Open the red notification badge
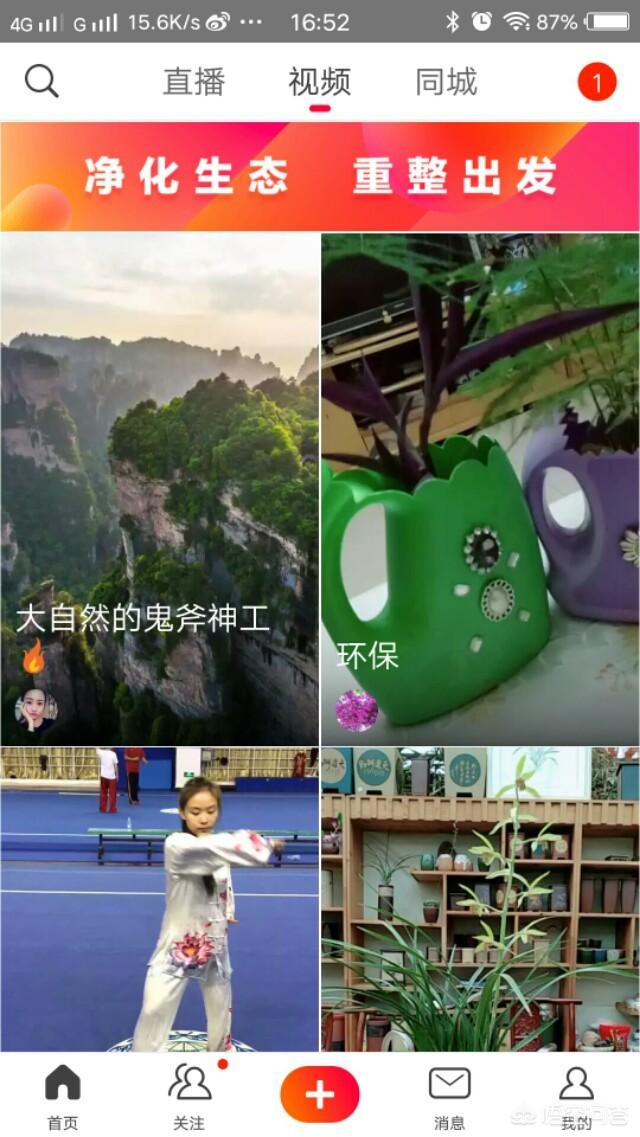Screen dimensions: 640x1137 [x=597, y=82]
